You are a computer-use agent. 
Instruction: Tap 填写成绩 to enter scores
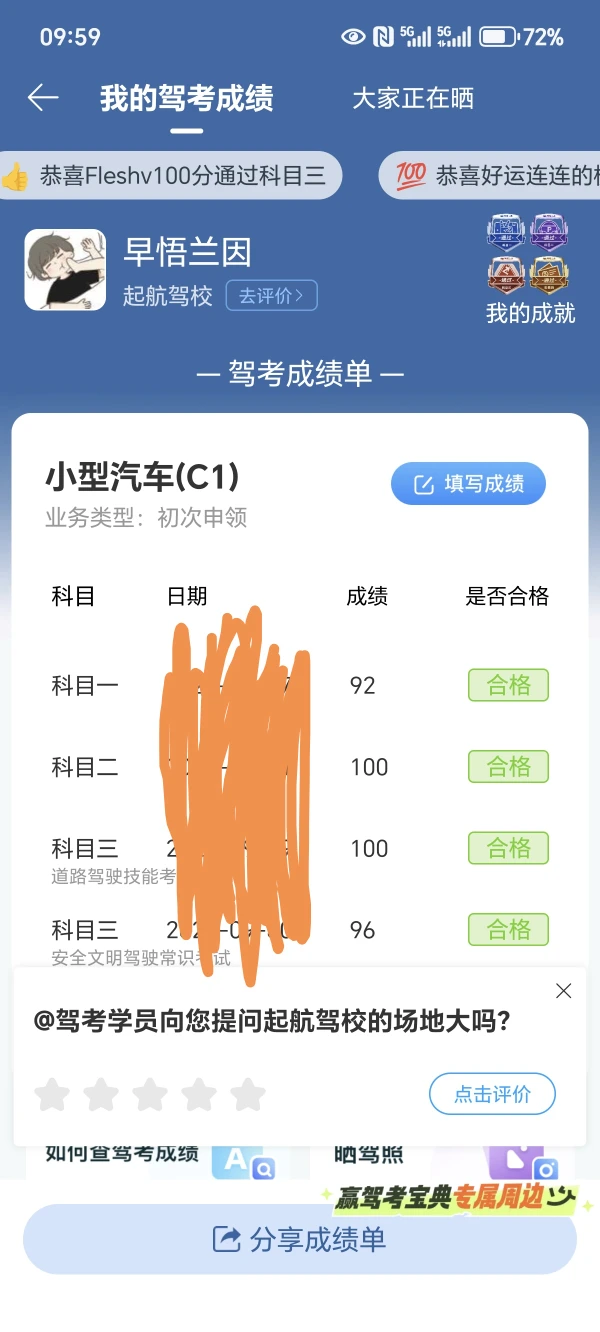[468, 484]
